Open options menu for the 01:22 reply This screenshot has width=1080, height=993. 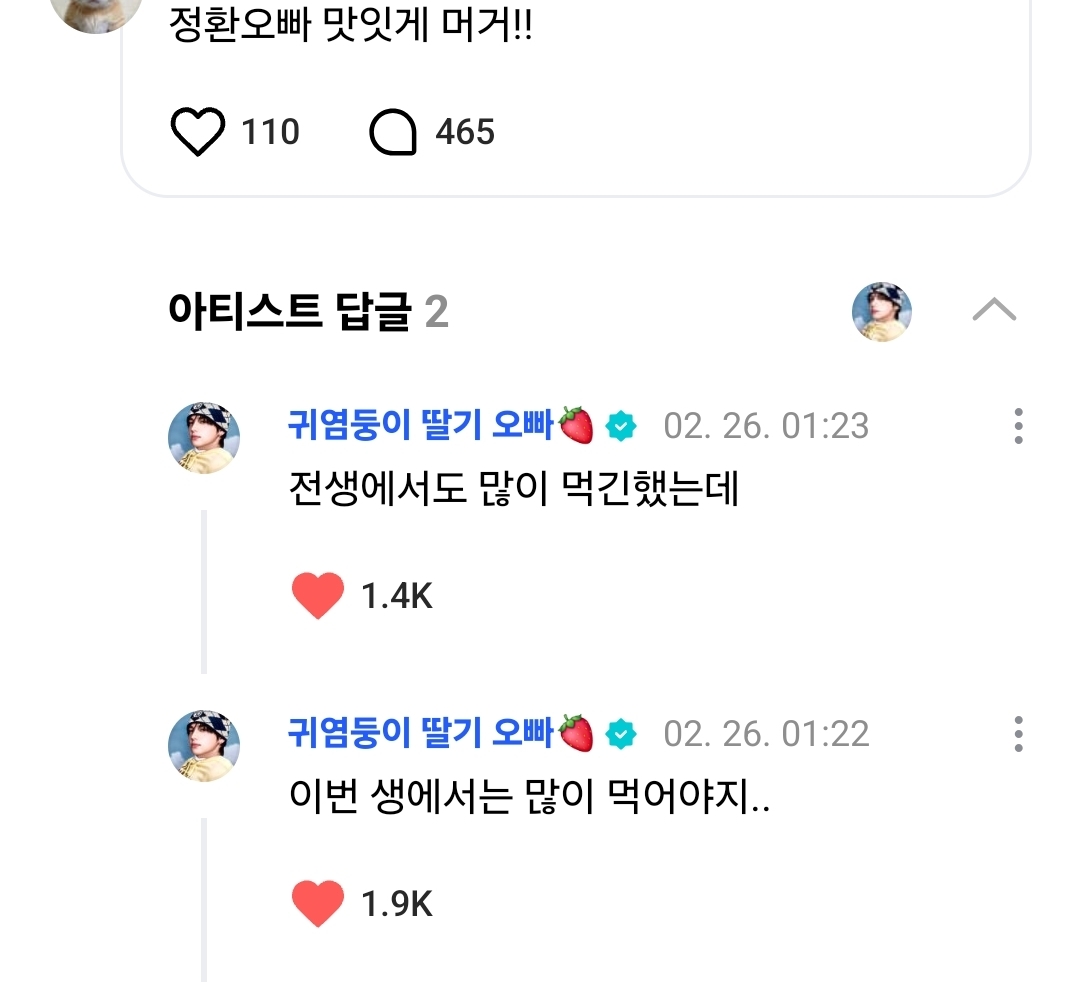pos(1018,734)
